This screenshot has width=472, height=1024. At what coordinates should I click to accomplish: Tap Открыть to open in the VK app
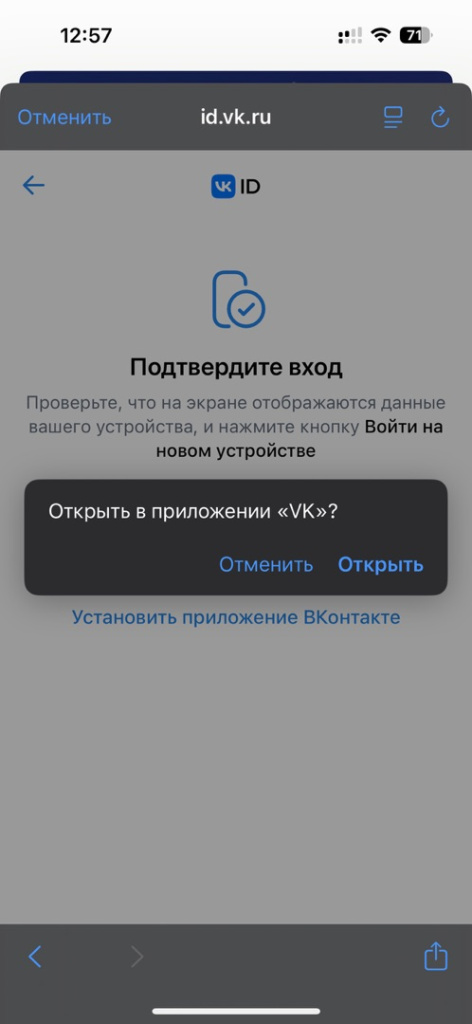pyautogui.click(x=381, y=564)
